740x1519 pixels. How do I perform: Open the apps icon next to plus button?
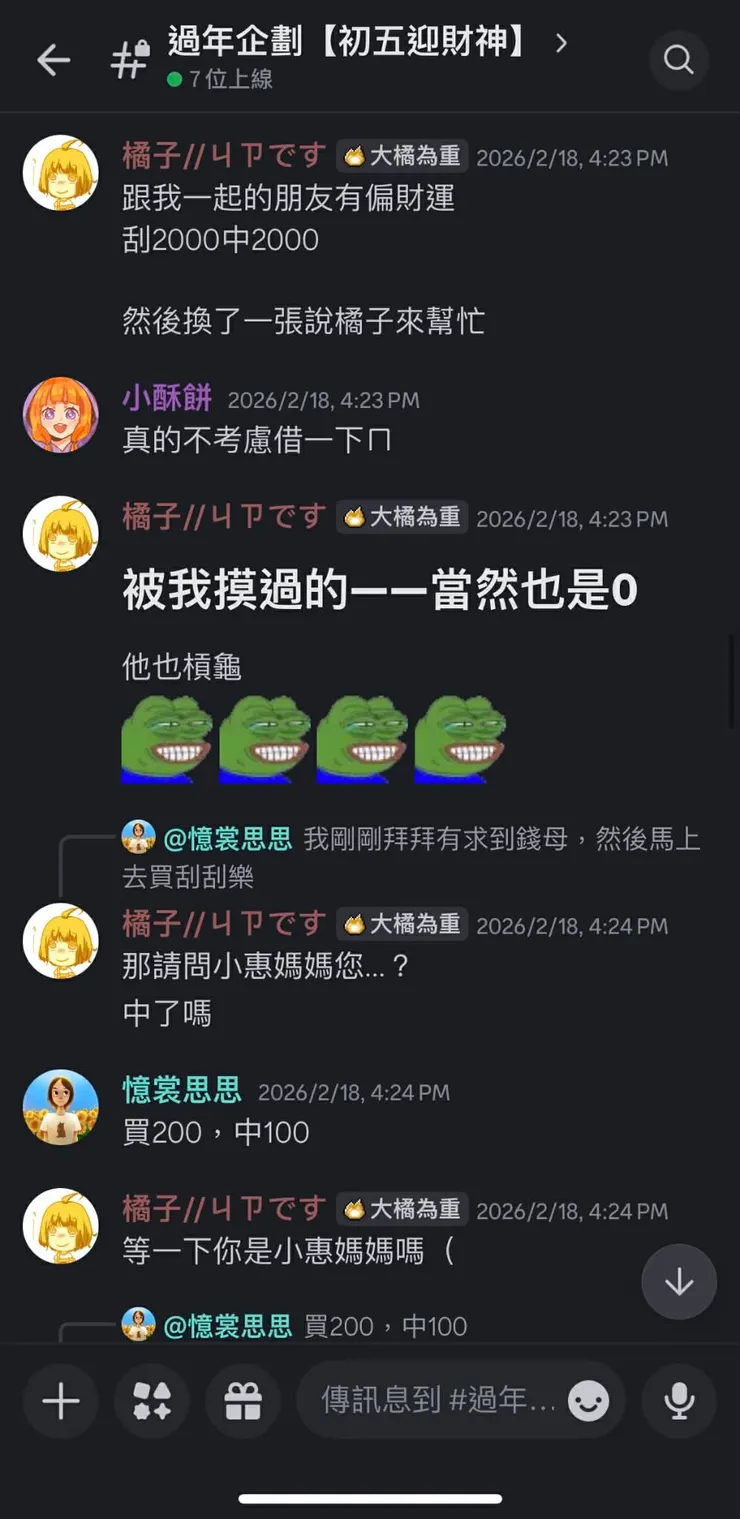pos(151,1401)
